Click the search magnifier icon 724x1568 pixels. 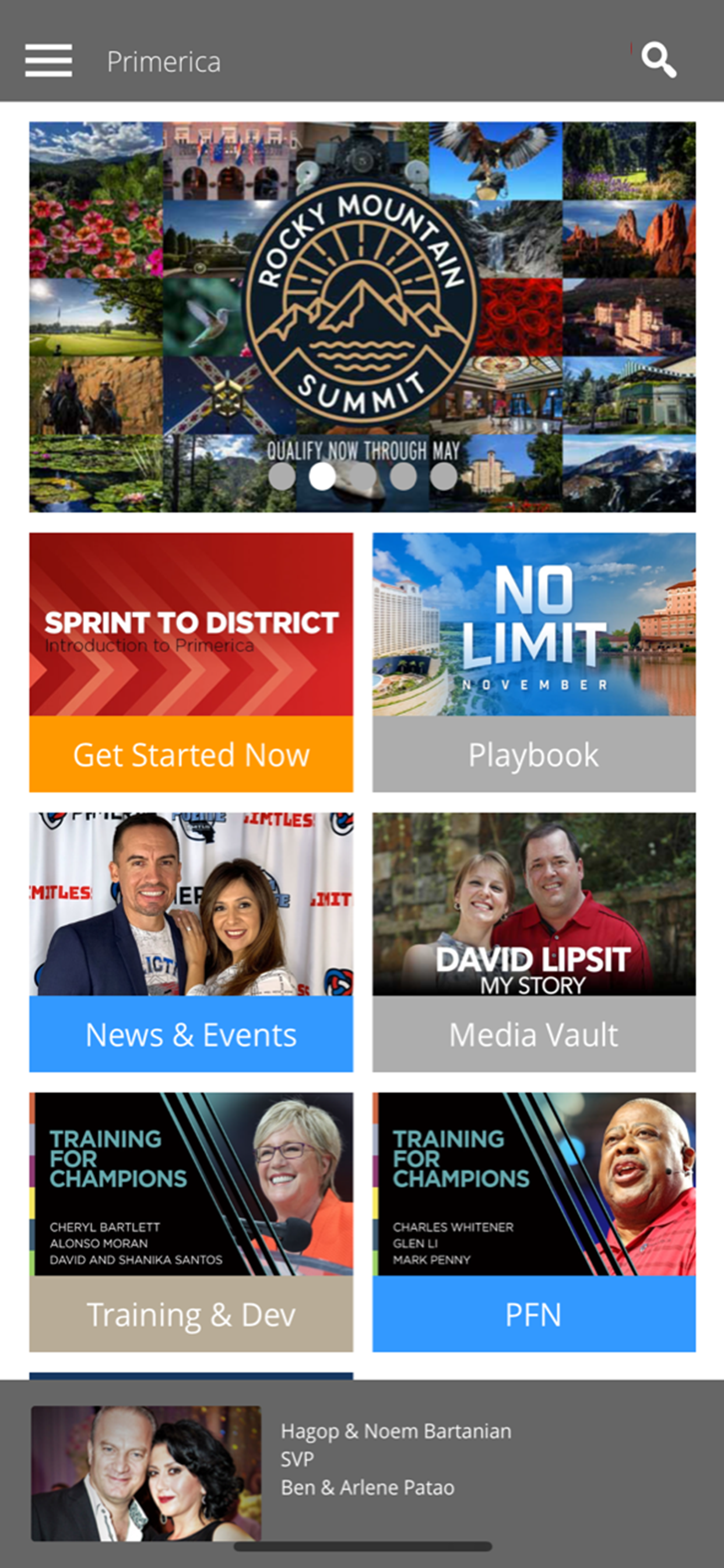(660, 61)
